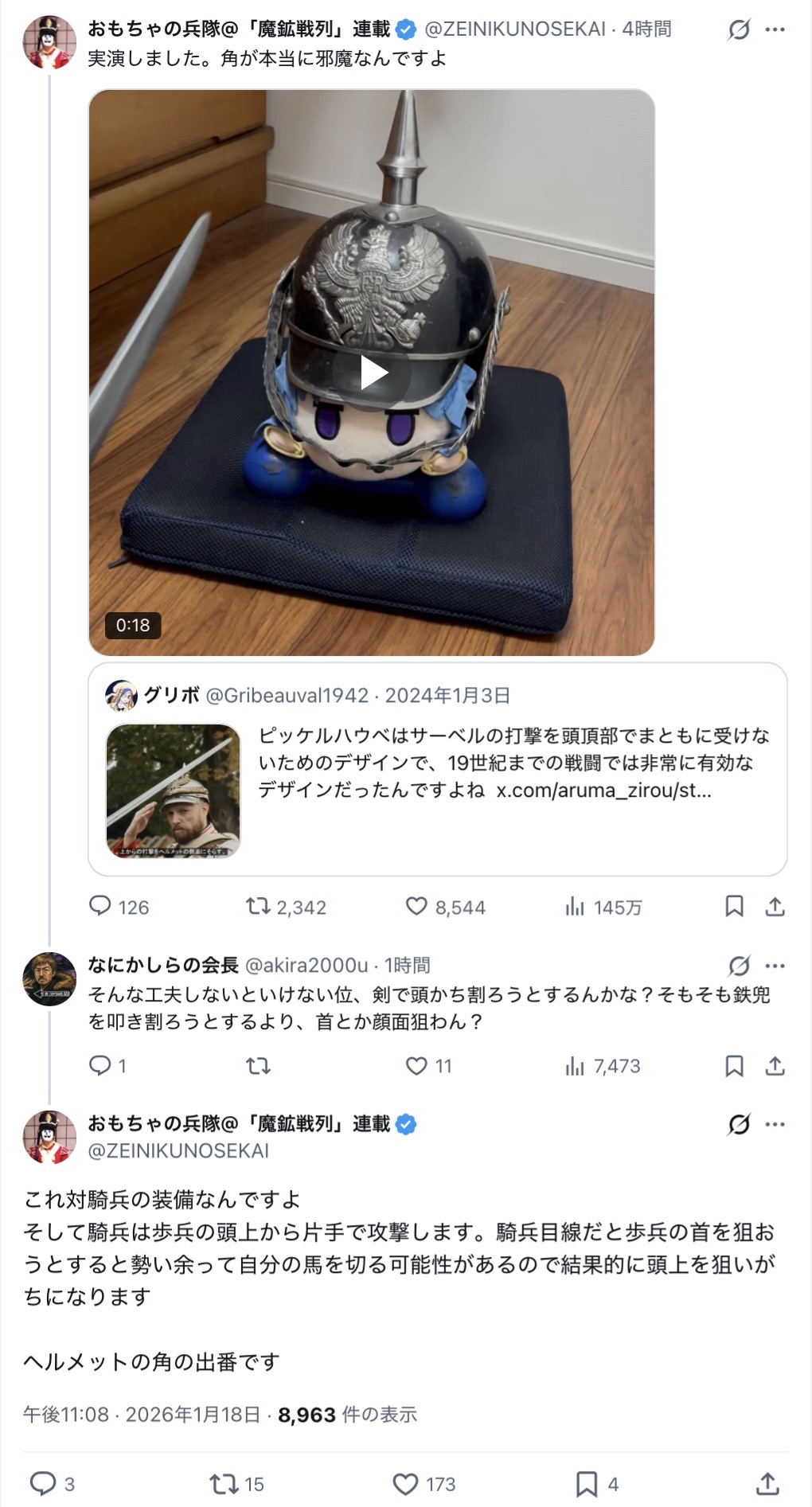
Task: Repost the main post with 15 reposts
Action: pos(224,1483)
